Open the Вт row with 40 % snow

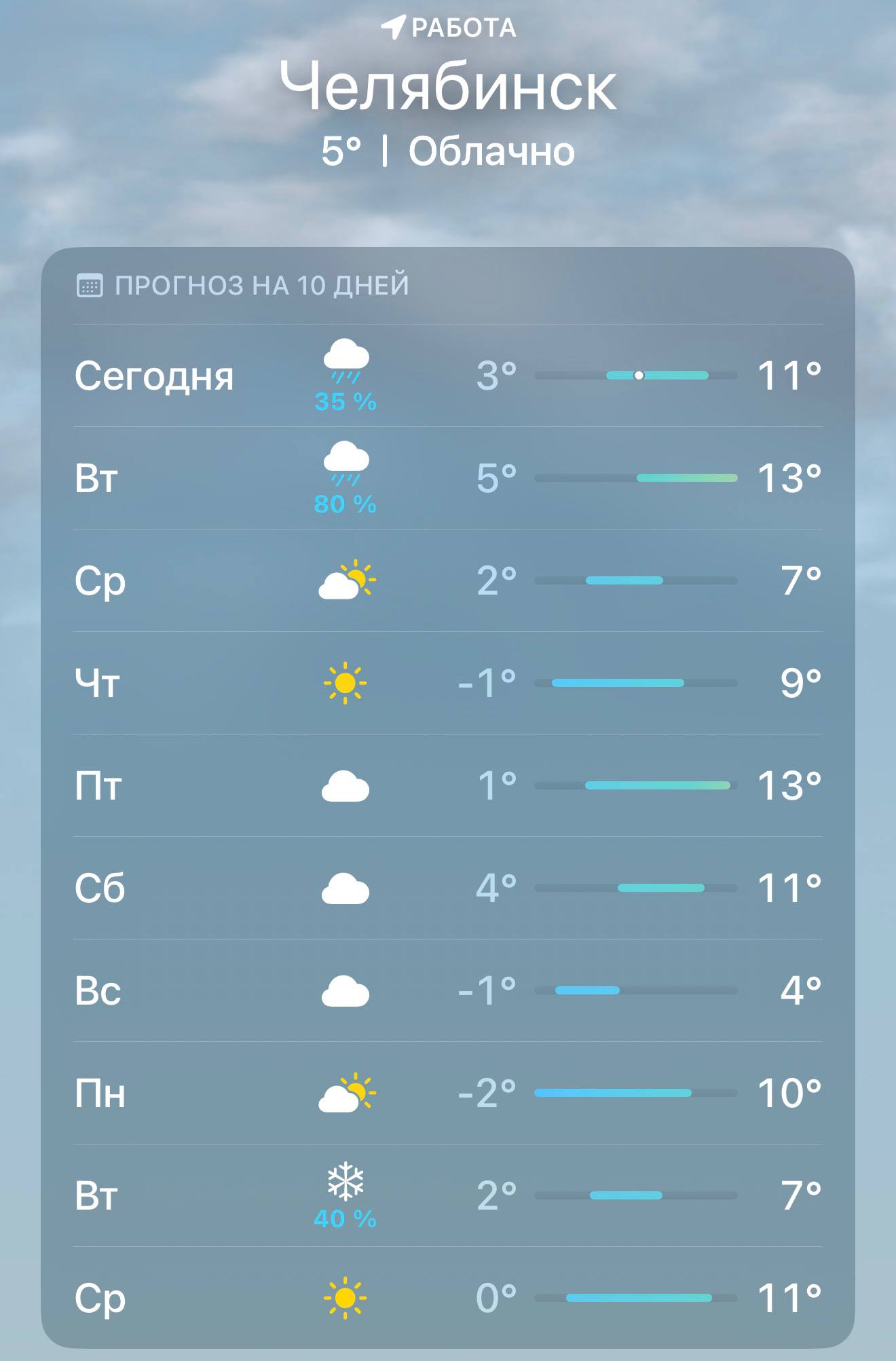[448, 1195]
